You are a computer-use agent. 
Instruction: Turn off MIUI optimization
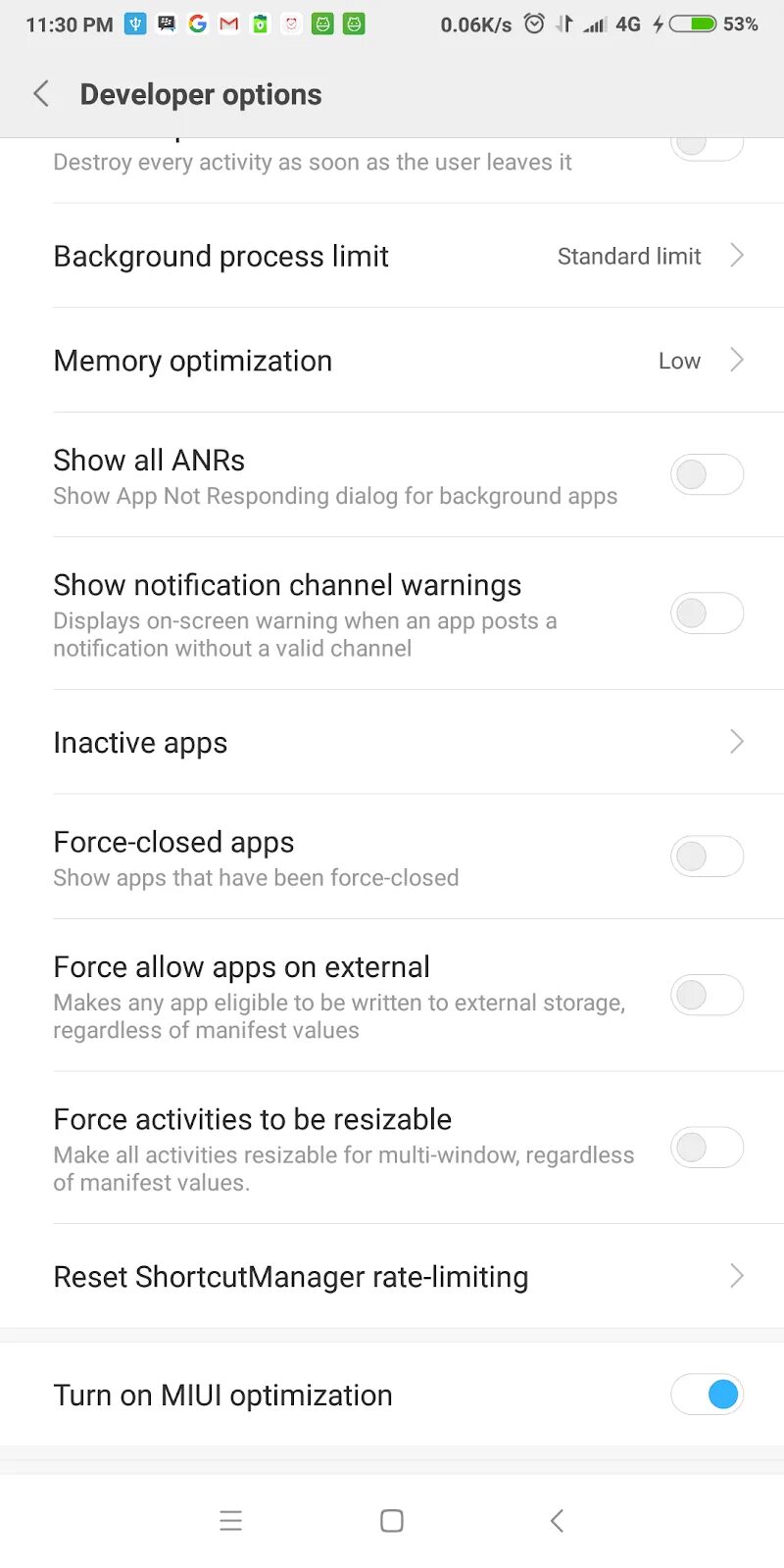tap(707, 1394)
